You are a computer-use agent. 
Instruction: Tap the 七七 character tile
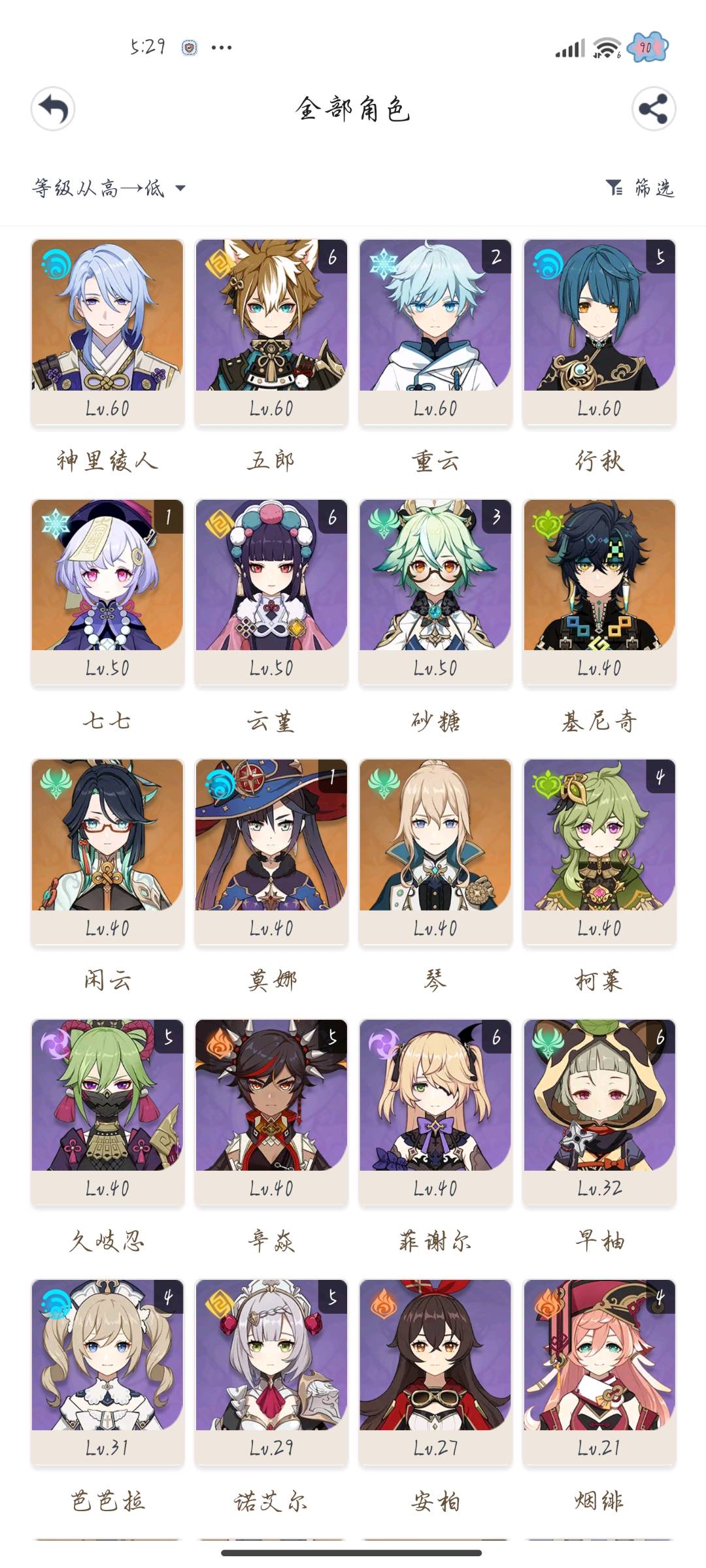tap(108, 591)
